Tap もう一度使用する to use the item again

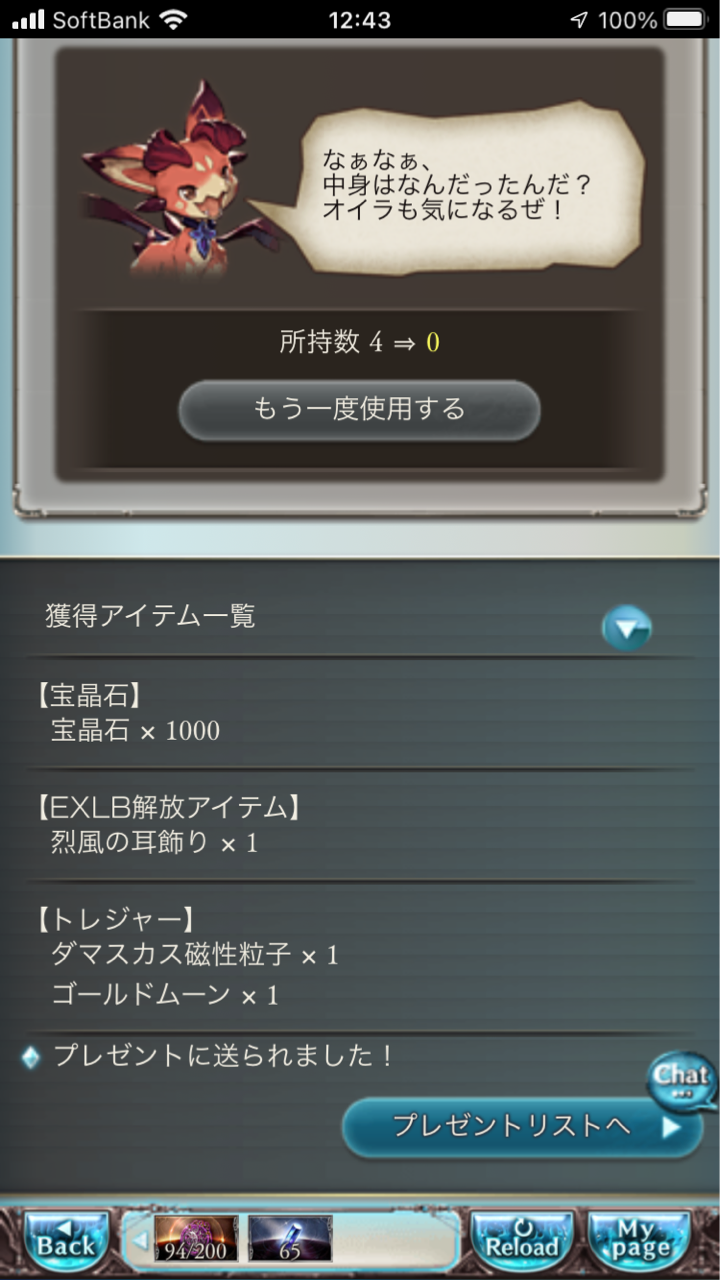coord(359,409)
